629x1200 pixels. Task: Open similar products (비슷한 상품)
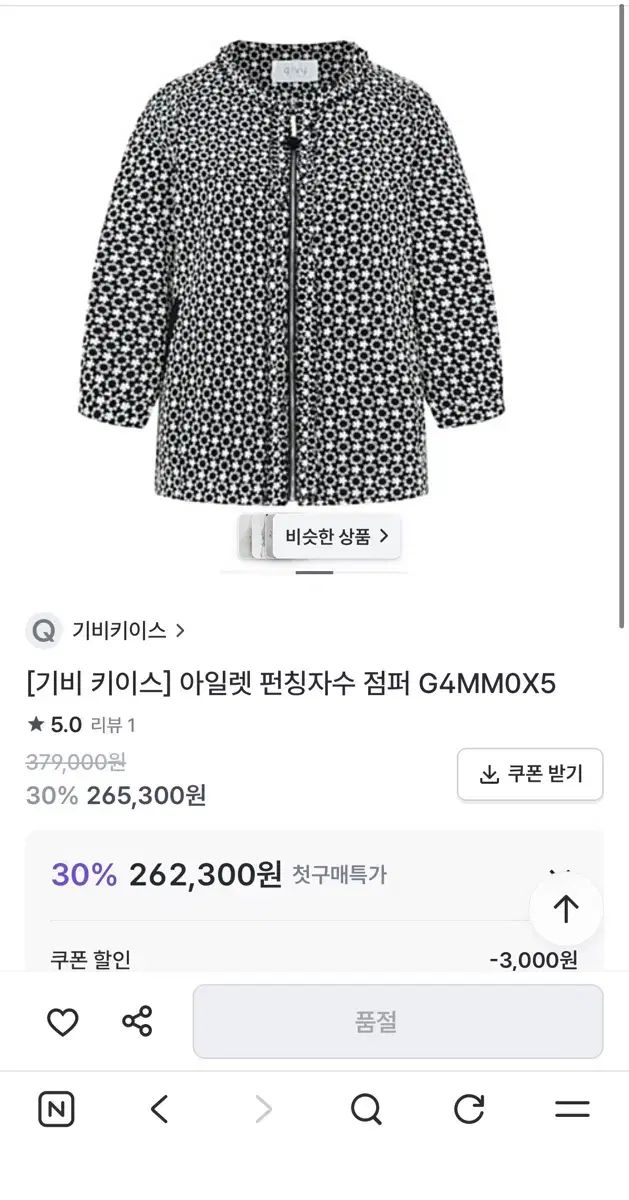click(x=320, y=536)
